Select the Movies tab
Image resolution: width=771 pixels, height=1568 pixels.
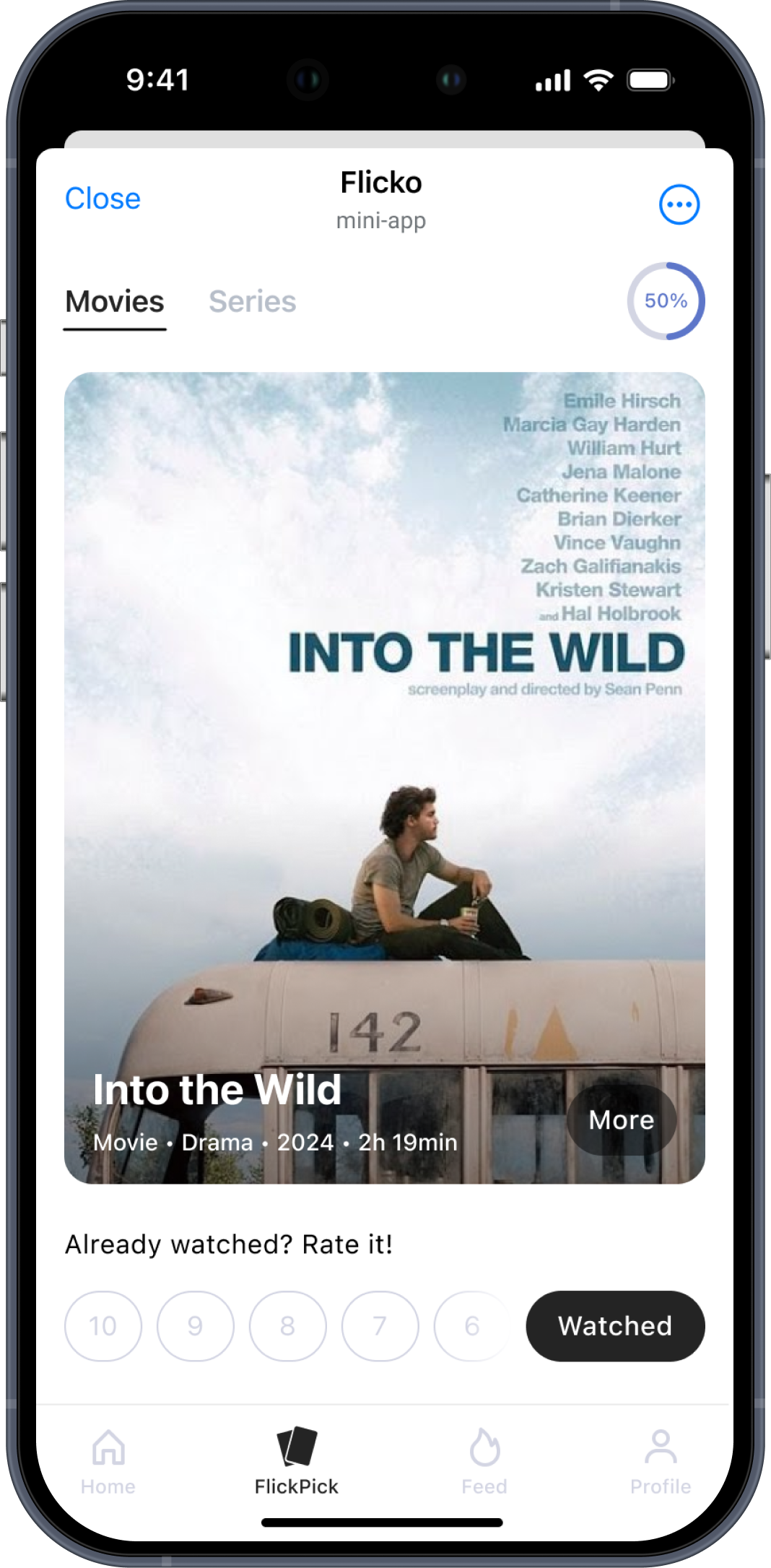click(x=115, y=302)
